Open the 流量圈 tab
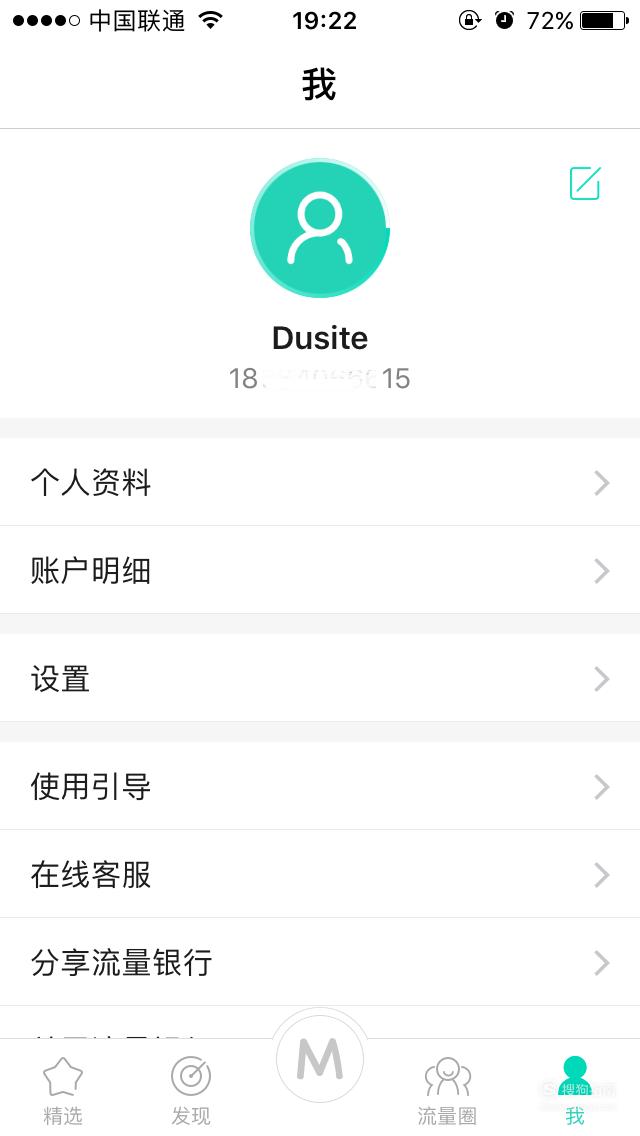Screen dimensions: 640x1136 [447, 1090]
